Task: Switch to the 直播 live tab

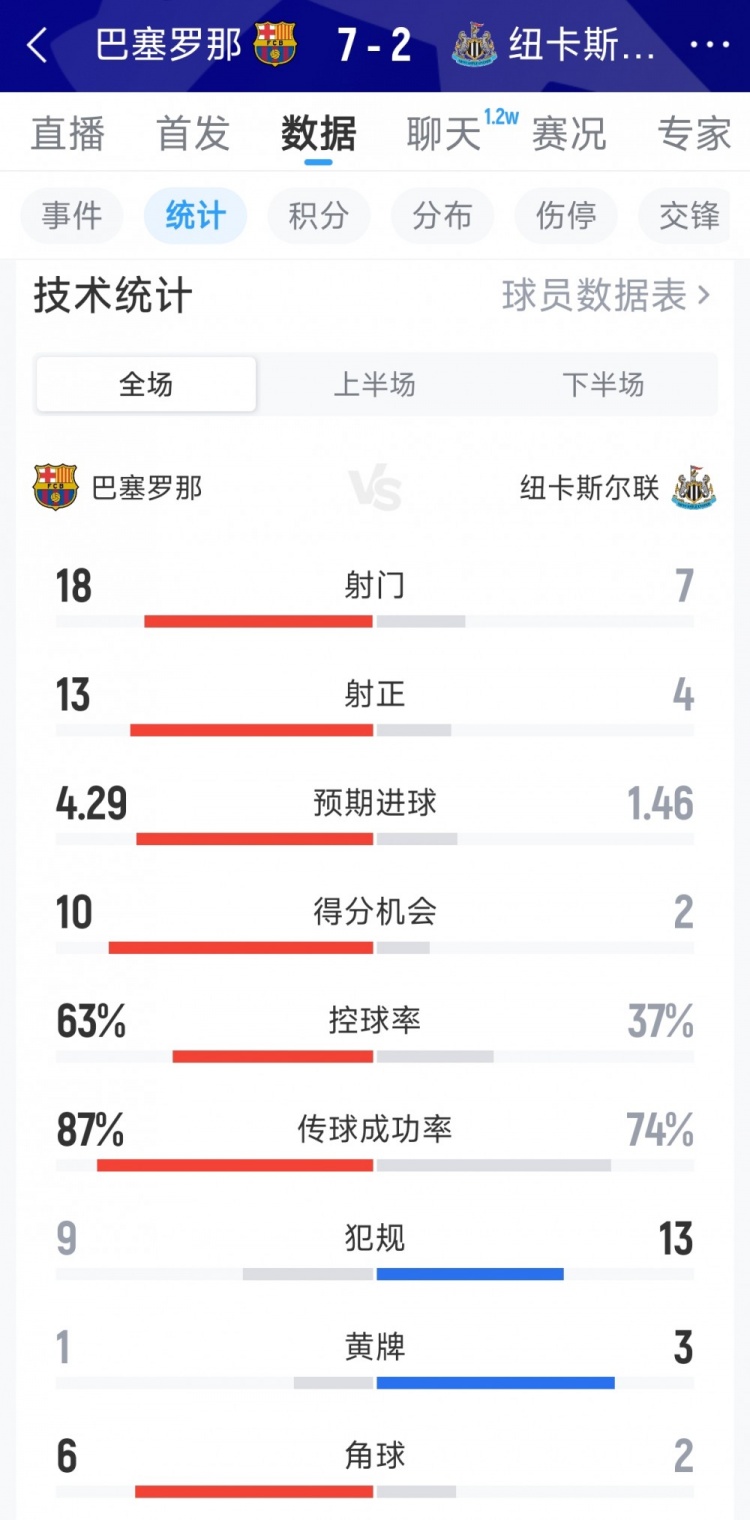Action: [x=68, y=135]
